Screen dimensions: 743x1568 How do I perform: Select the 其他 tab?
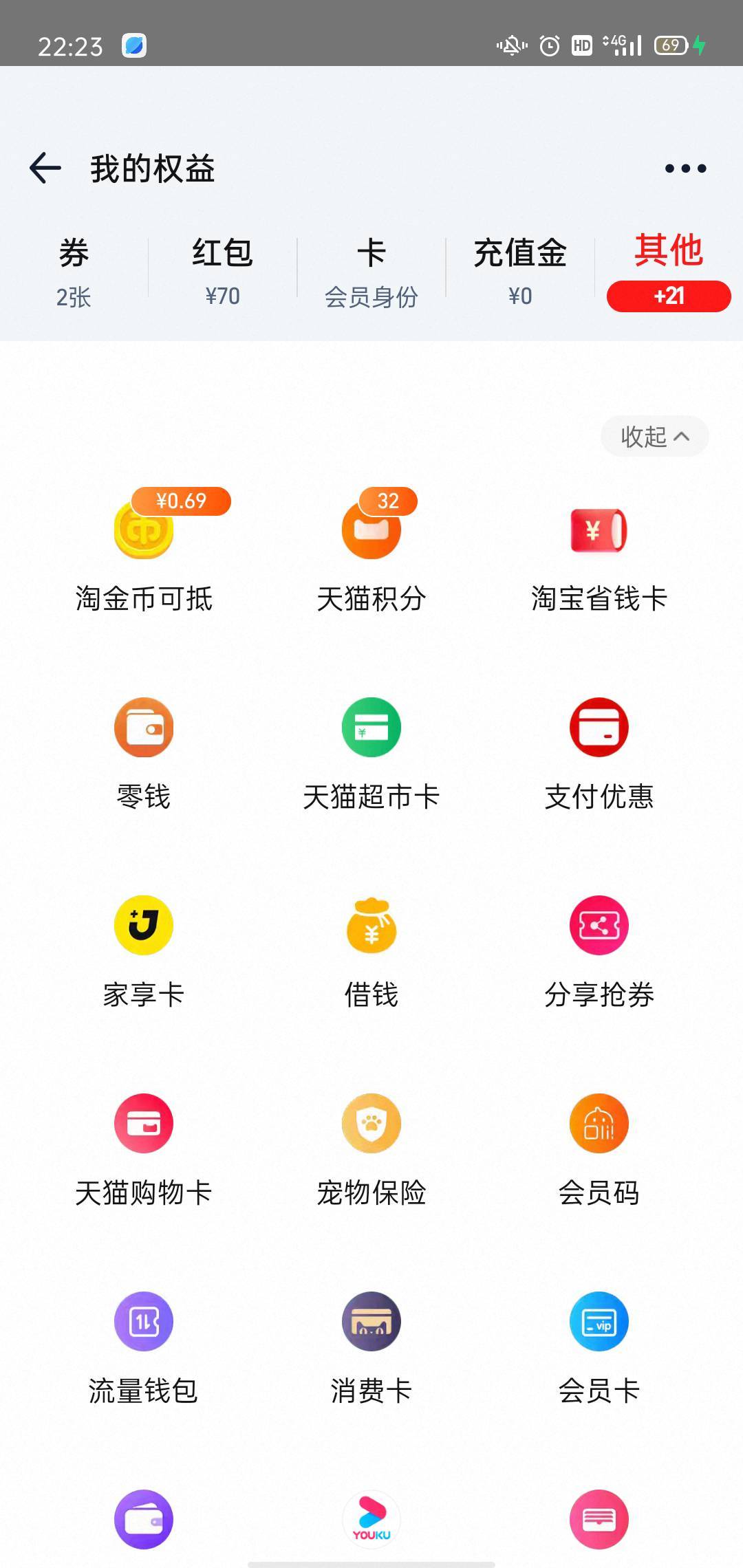point(669,271)
